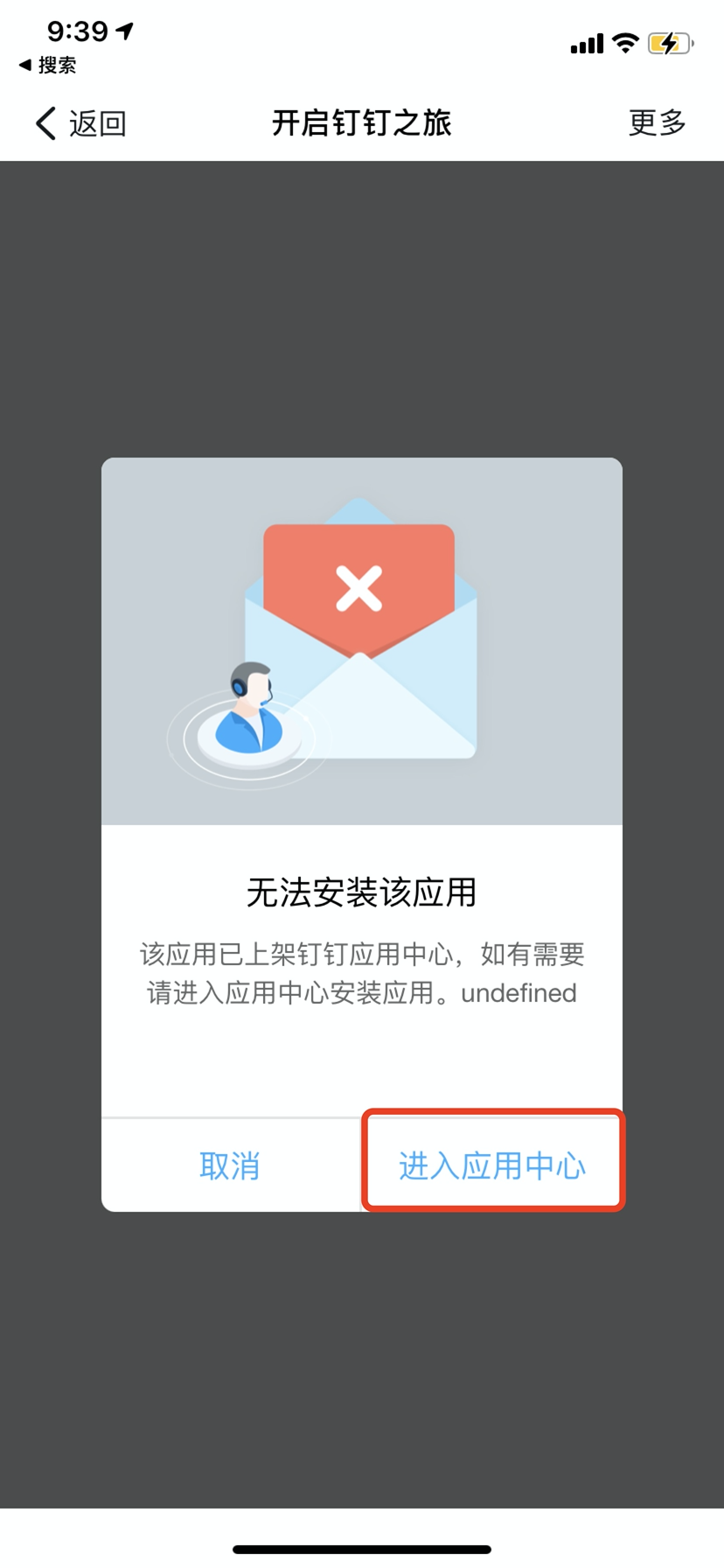
Task: Tap 进入应用中心 to open the app center
Action: [x=492, y=1165]
